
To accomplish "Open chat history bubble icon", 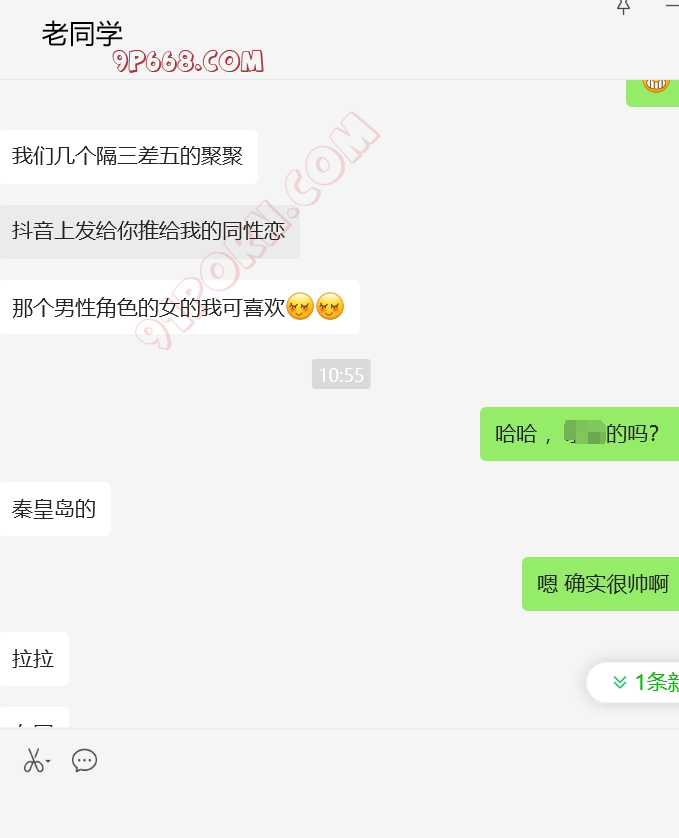I will click(85, 761).
